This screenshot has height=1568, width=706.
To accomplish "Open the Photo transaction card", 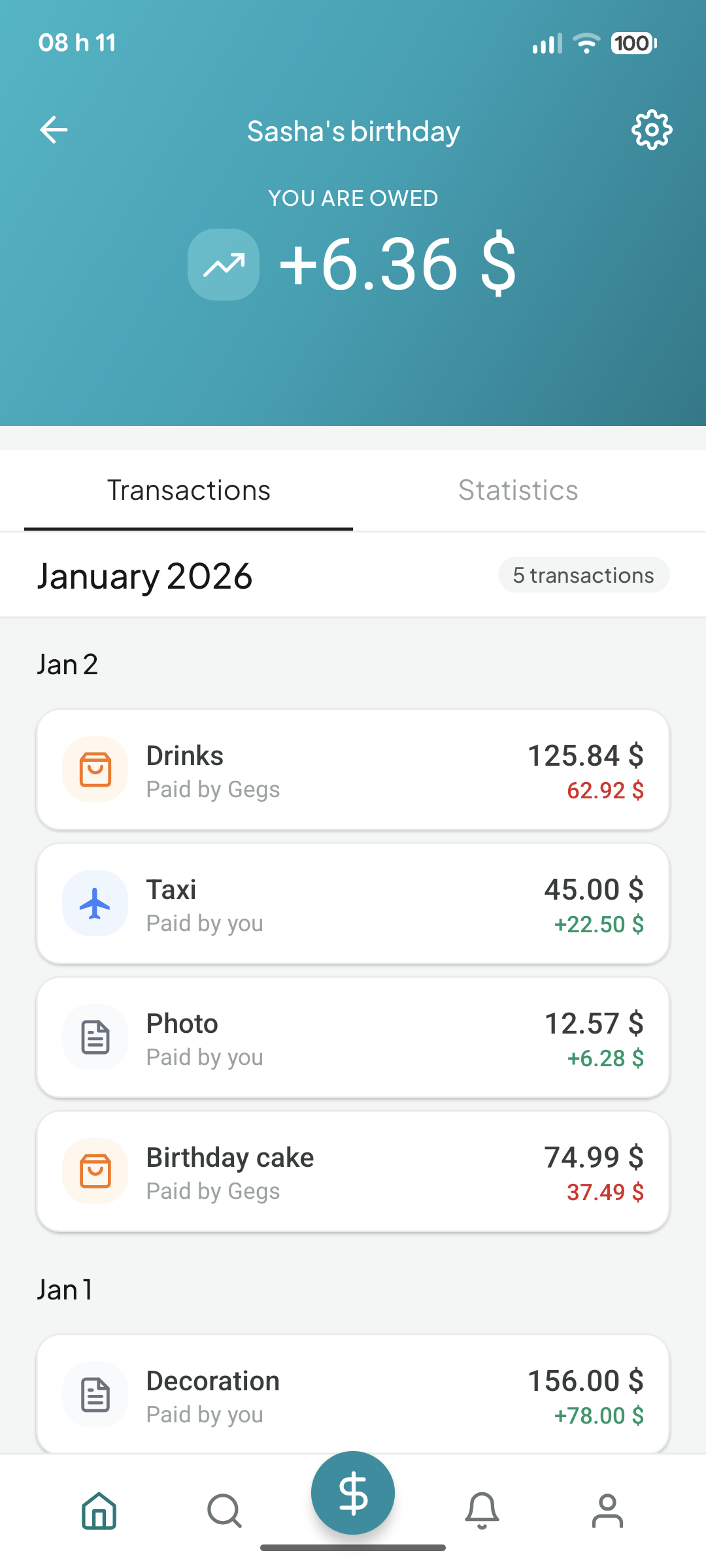I will [x=353, y=1038].
